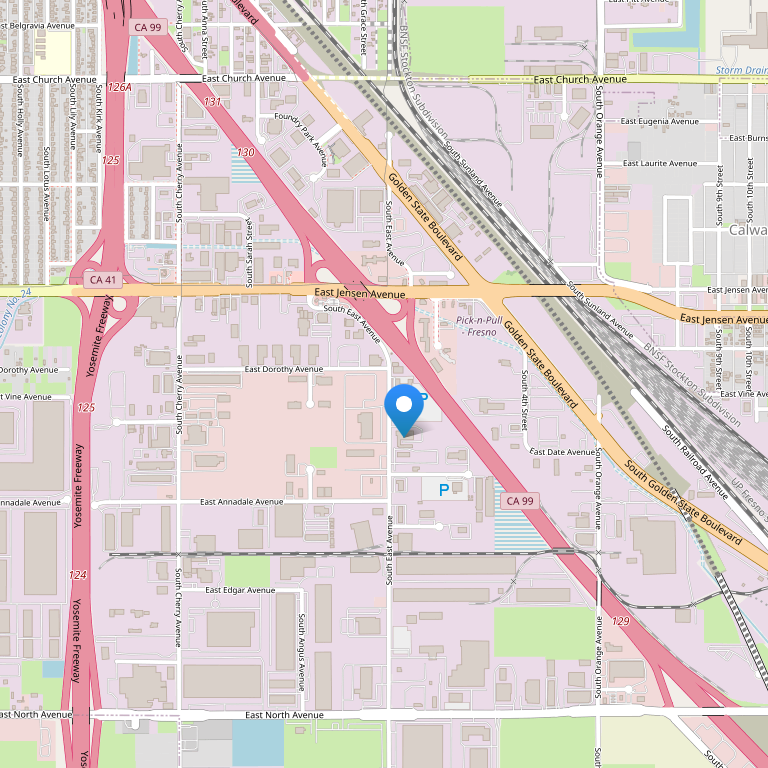Viewport: 768px width, 768px height.
Task: Tap the blue location pin marker
Action: coord(404,407)
